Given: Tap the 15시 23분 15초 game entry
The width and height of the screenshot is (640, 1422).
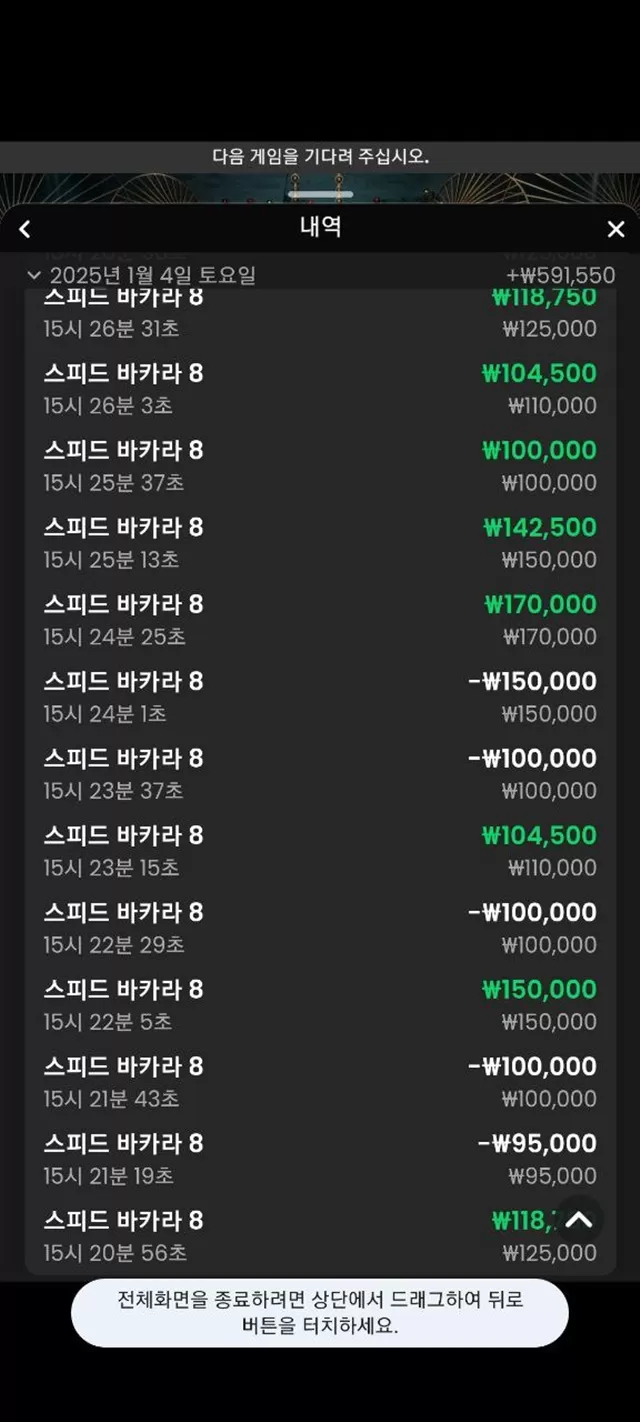Looking at the screenshot, I should click(320, 851).
